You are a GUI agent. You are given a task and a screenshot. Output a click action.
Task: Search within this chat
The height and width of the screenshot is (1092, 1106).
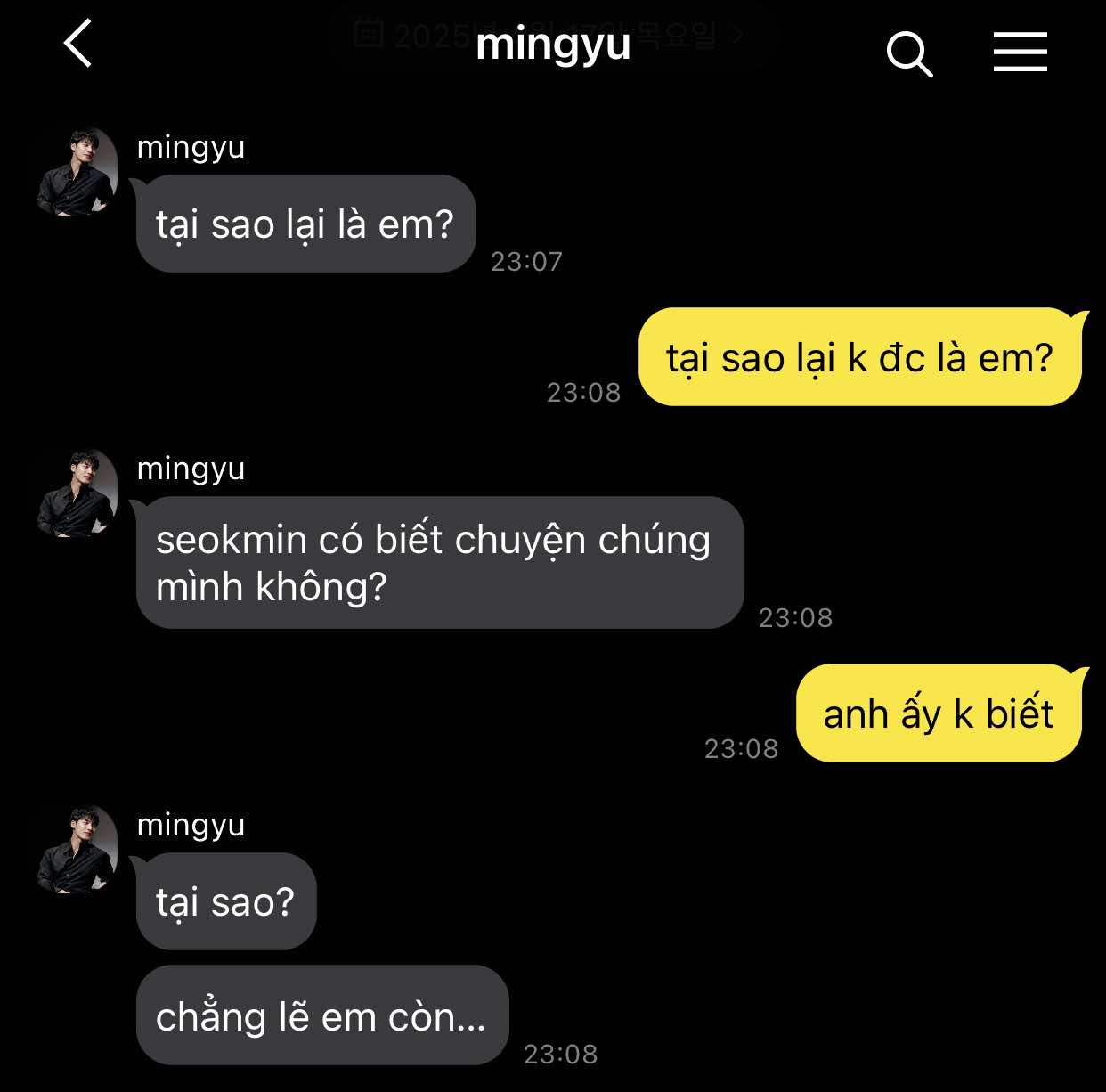(908, 53)
